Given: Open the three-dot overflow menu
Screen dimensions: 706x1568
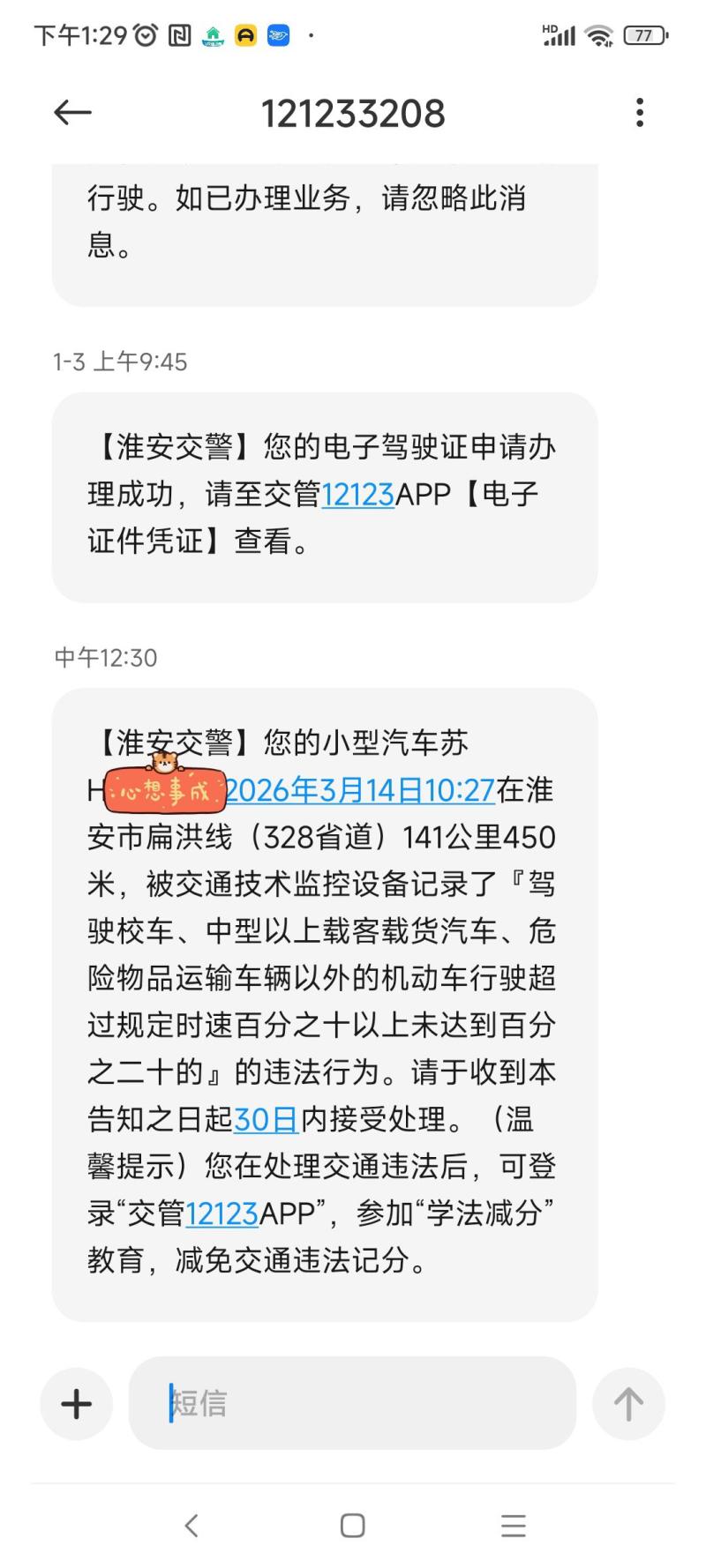Looking at the screenshot, I should pyautogui.click(x=640, y=112).
